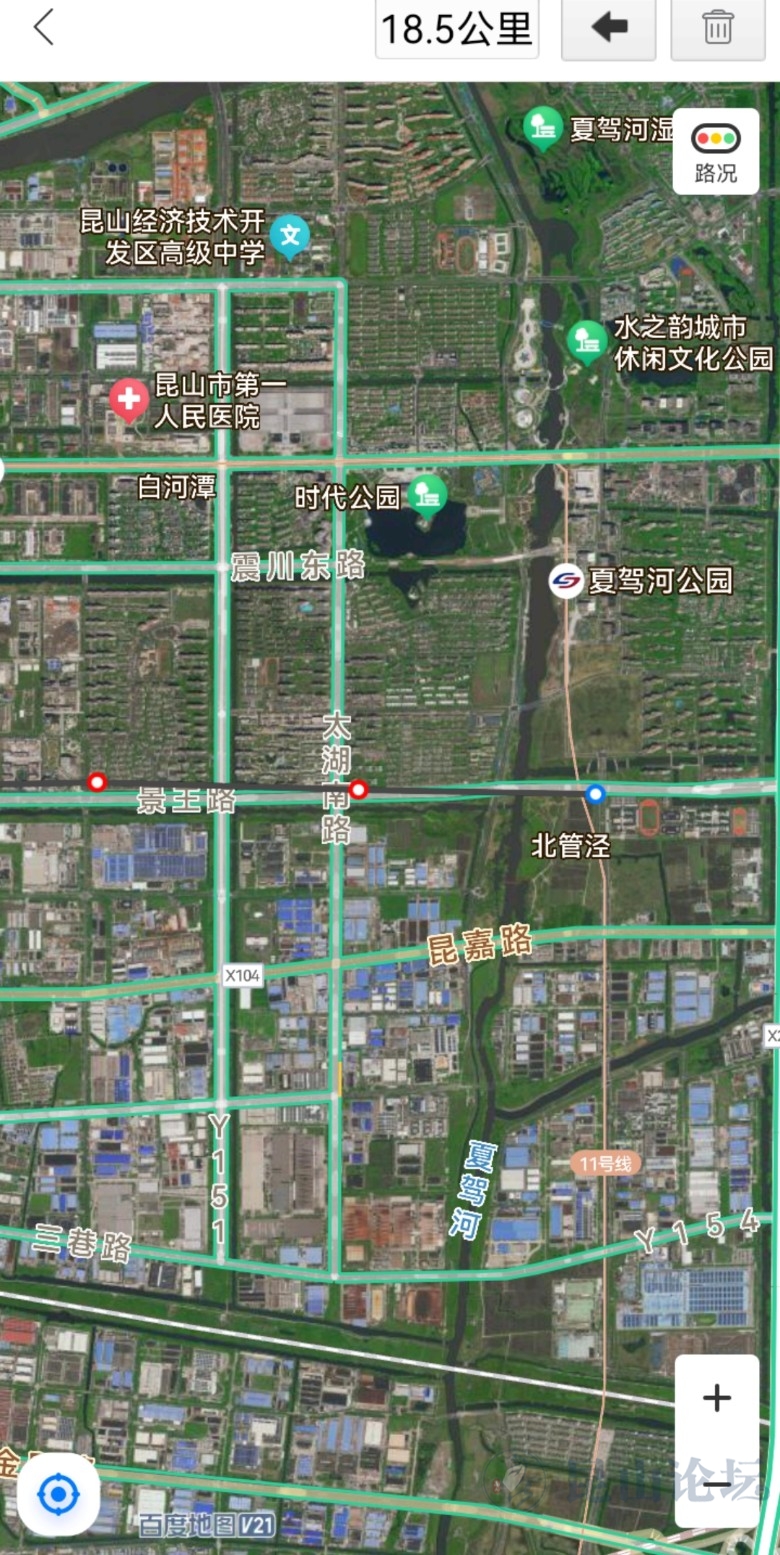
Task: Go back using the top-left arrow
Action: (x=43, y=28)
